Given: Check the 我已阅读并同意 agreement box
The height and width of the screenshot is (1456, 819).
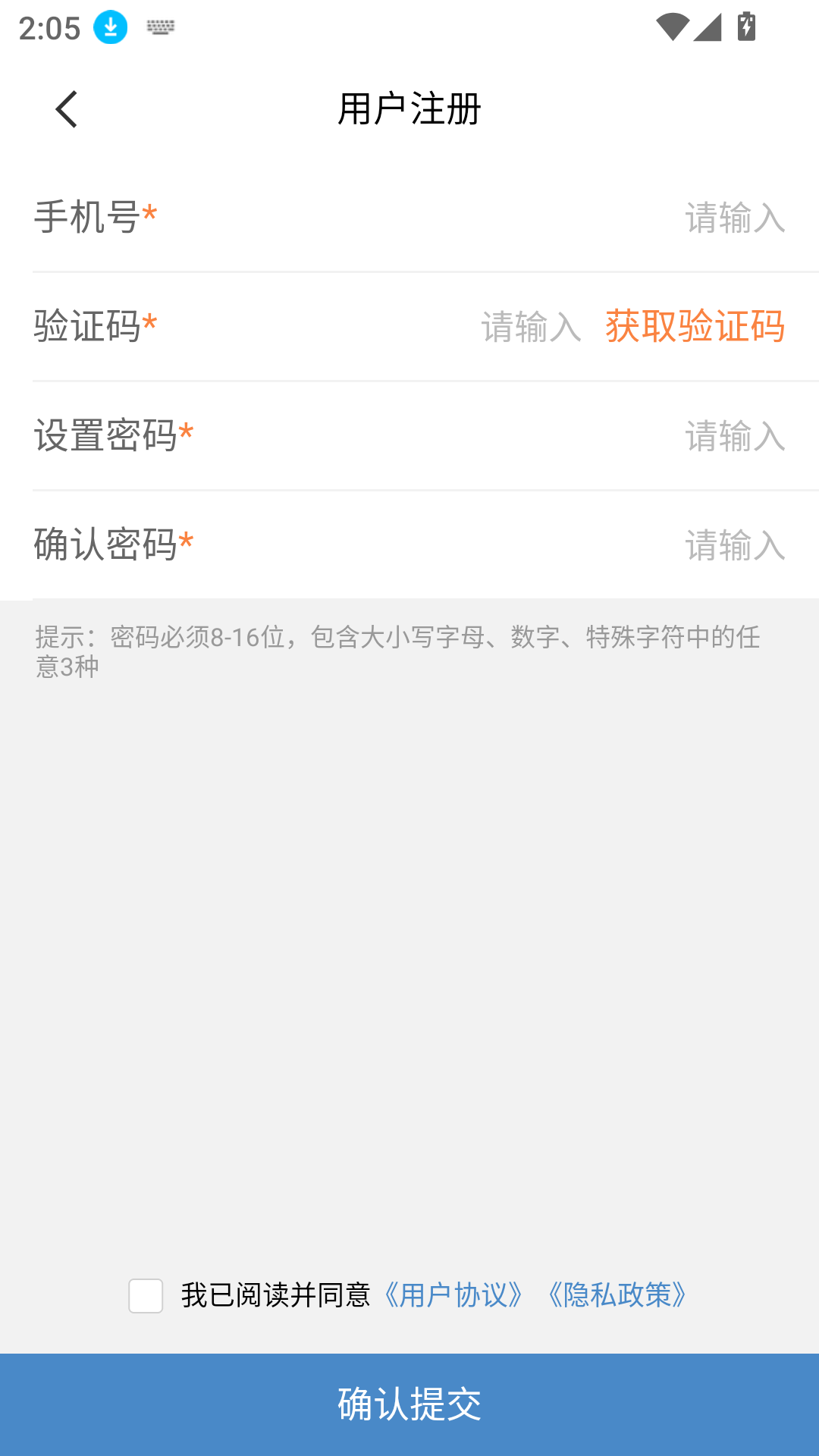Looking at the screenshot, I should pyautogui.click(x=146, y=1295).
